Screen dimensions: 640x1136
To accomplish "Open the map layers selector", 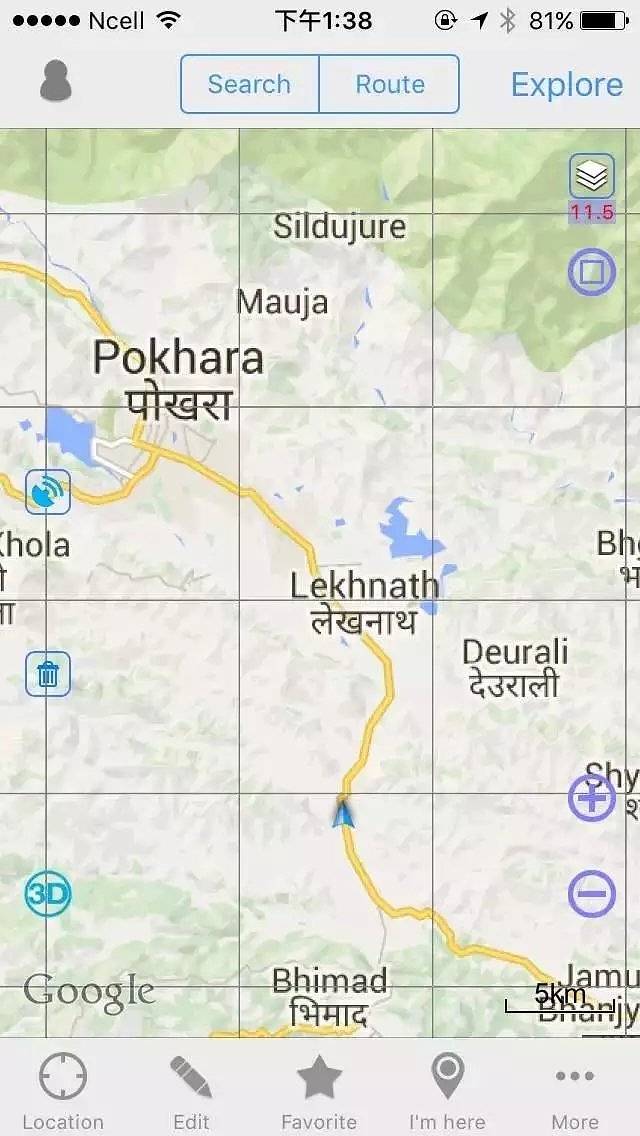I will click(x=592, y=177).
